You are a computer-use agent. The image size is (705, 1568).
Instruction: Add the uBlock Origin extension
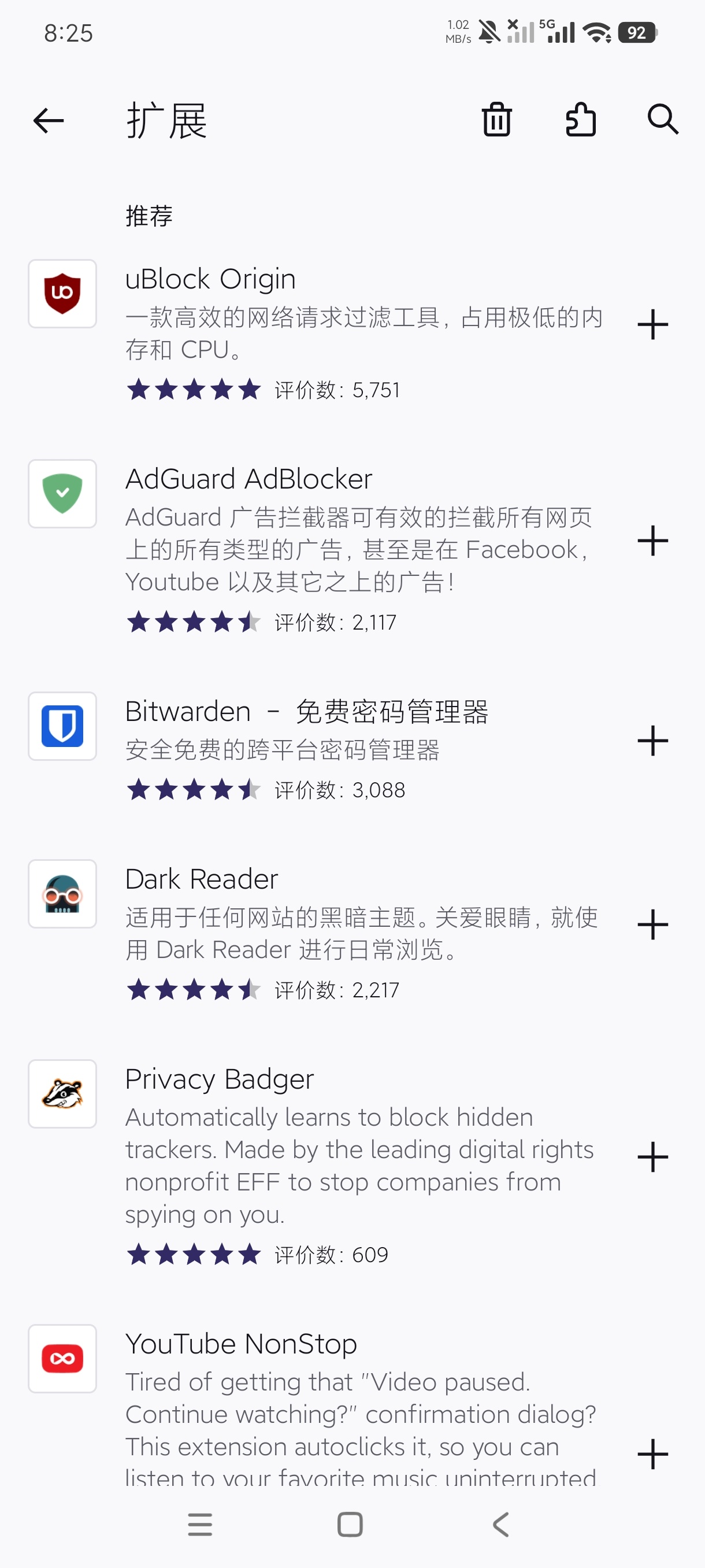click(652, 324)
